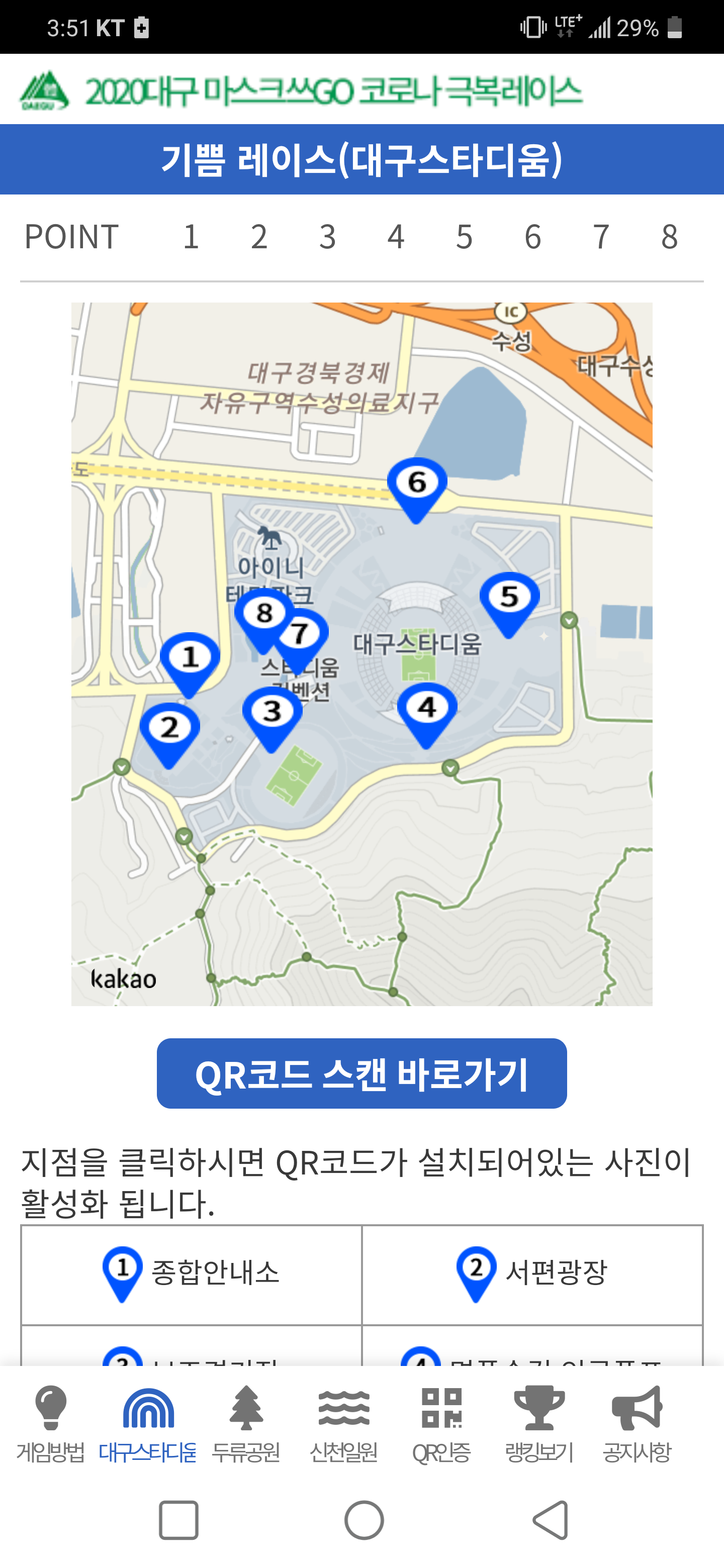Open the 종합안내소 location photo
The width and height of the screenshot is (724, 1568).
click(191, 1274)
